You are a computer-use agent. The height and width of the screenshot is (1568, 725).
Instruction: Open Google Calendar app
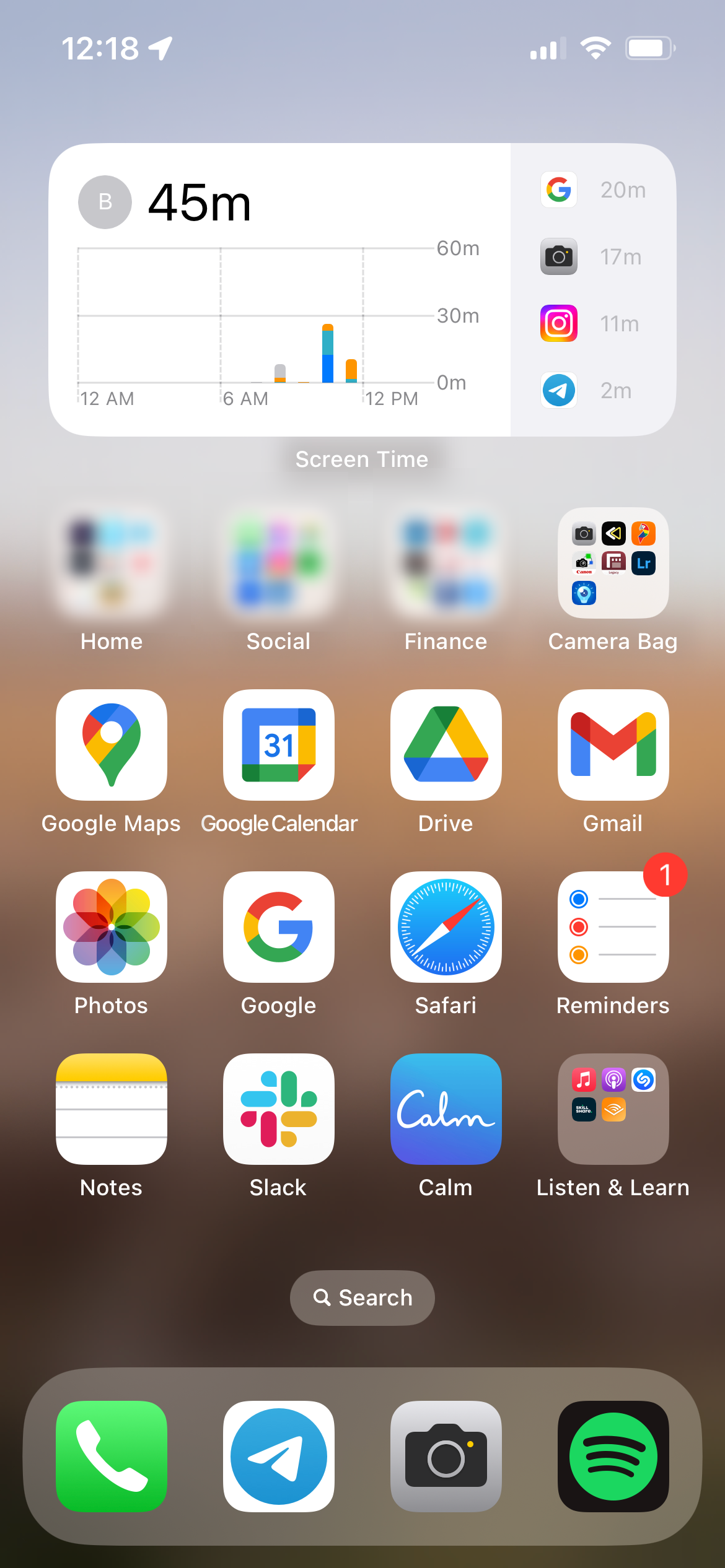pyautogui.click(x=279, y=745)
